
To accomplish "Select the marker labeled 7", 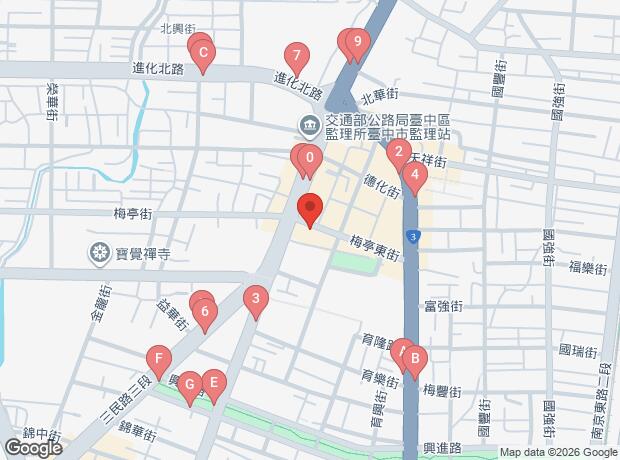I will pyautogui.click(x=294, y=55).
